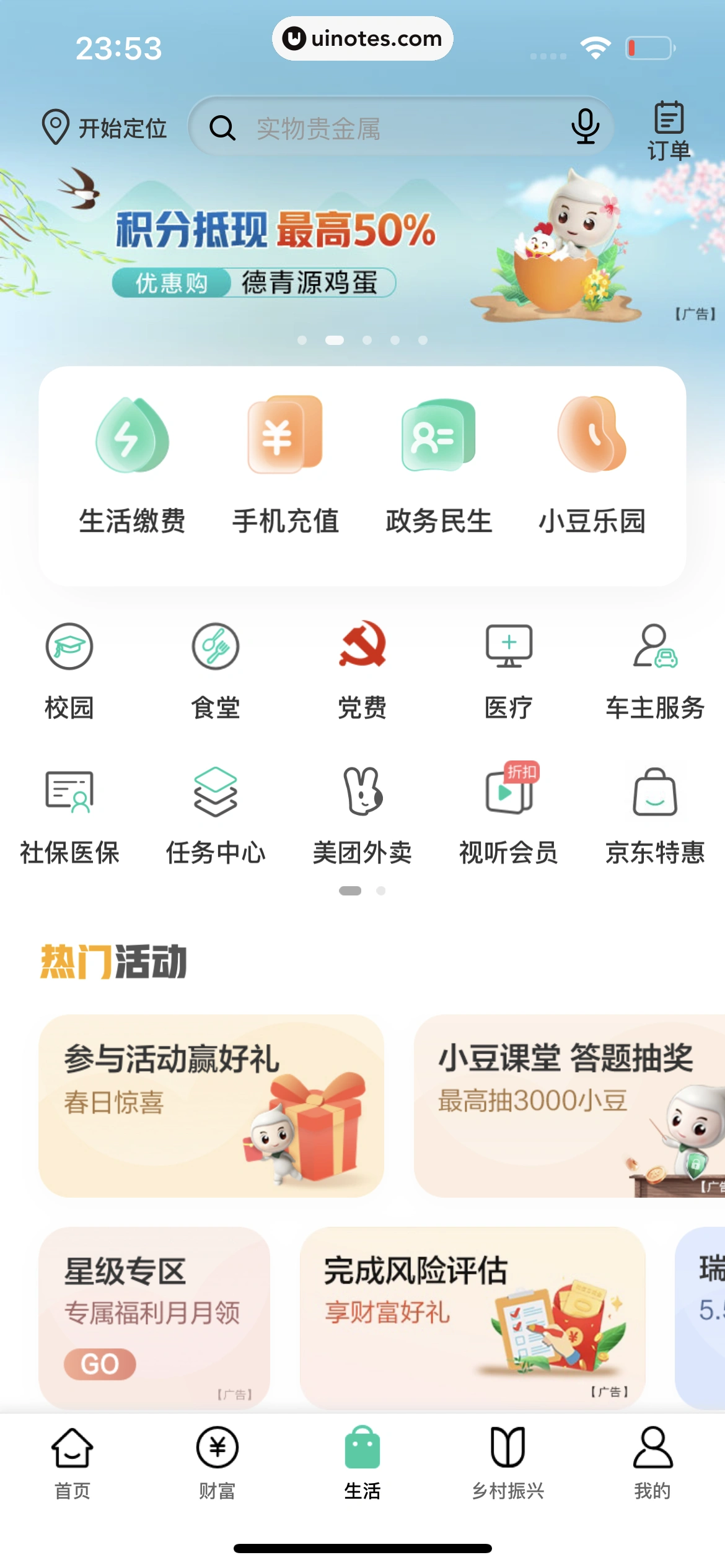Open 手机充值
Screen dimensions: 725x1568
[286, 466]
